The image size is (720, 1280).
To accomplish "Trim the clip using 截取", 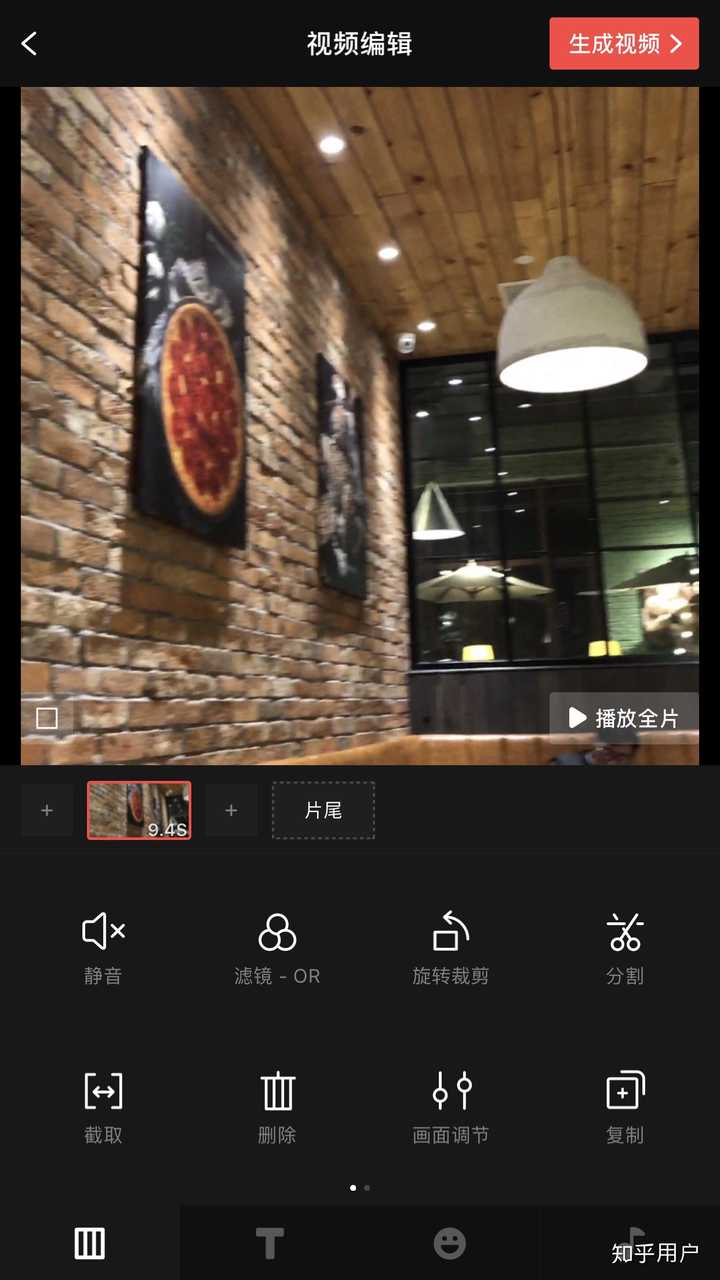I will 103,1106.
